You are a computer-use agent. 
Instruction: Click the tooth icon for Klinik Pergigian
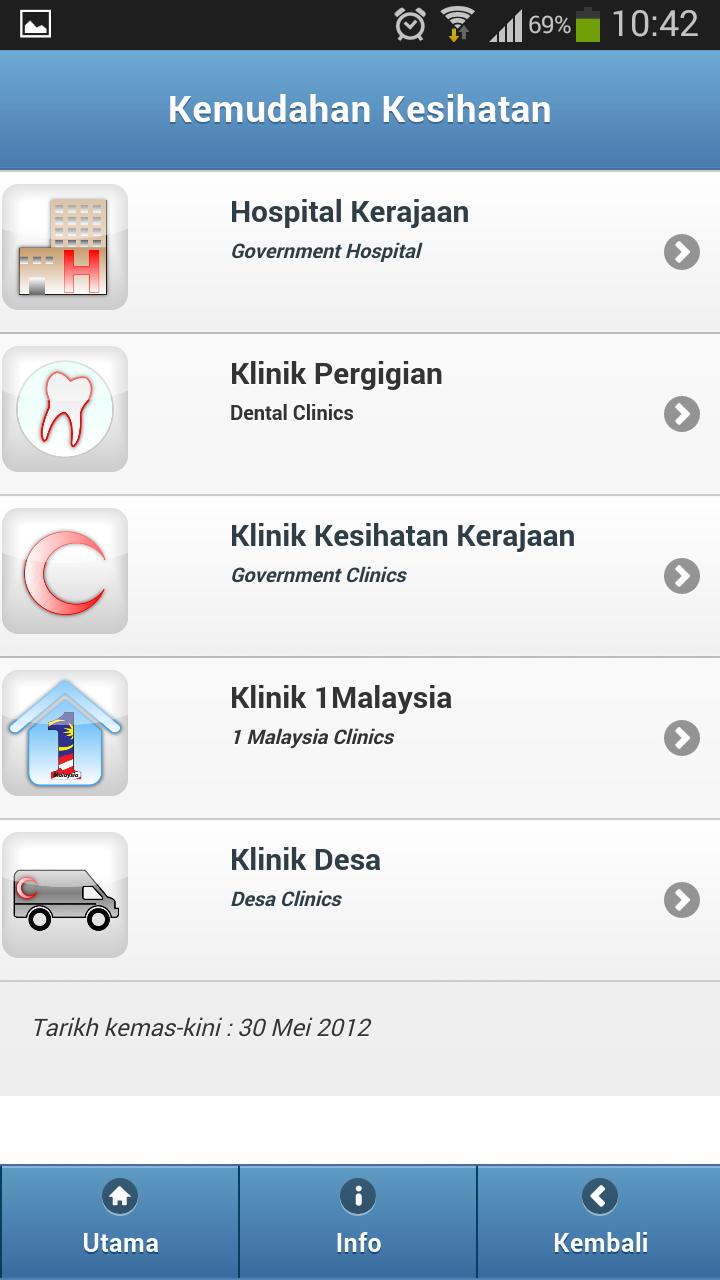(64, 409)
